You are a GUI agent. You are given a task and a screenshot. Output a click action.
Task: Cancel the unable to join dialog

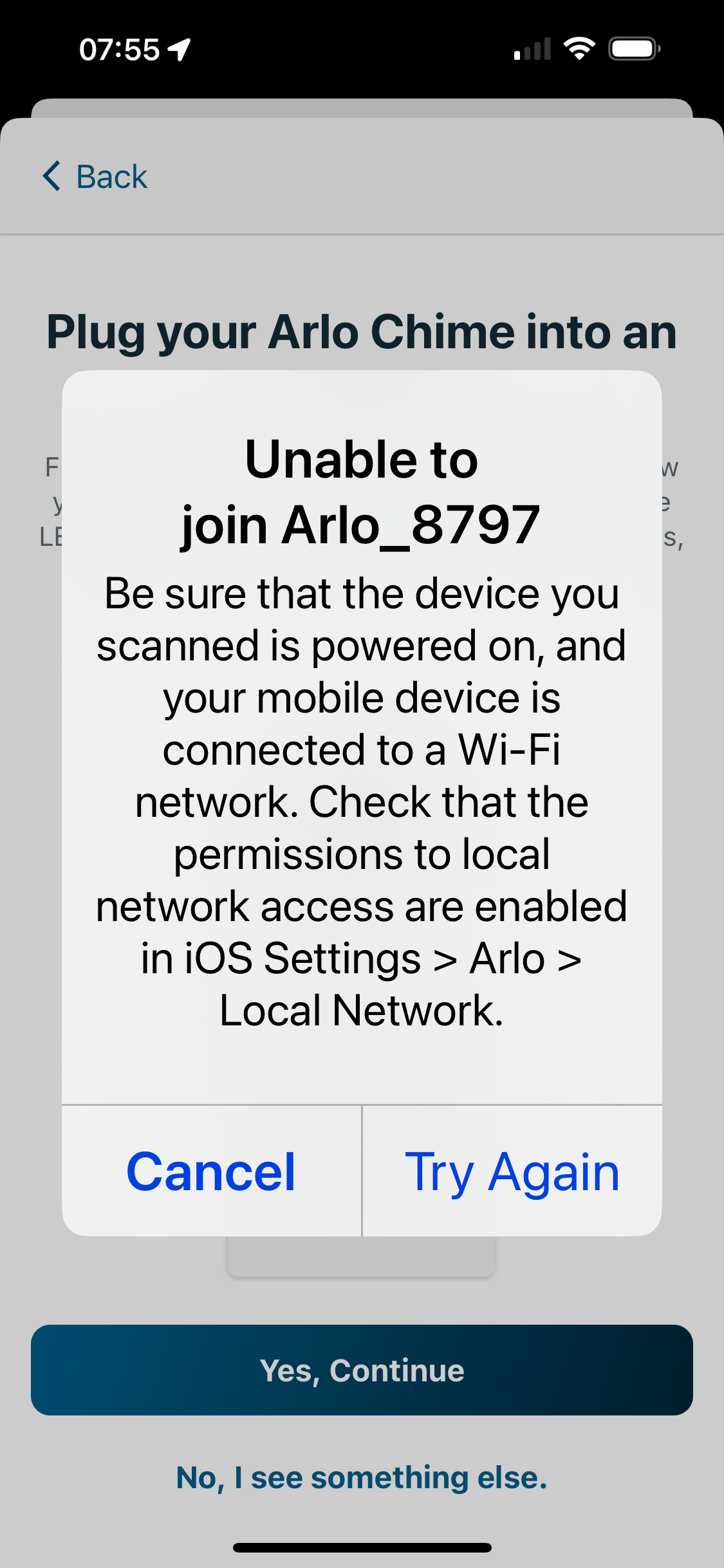click(x=212, y=1171)
